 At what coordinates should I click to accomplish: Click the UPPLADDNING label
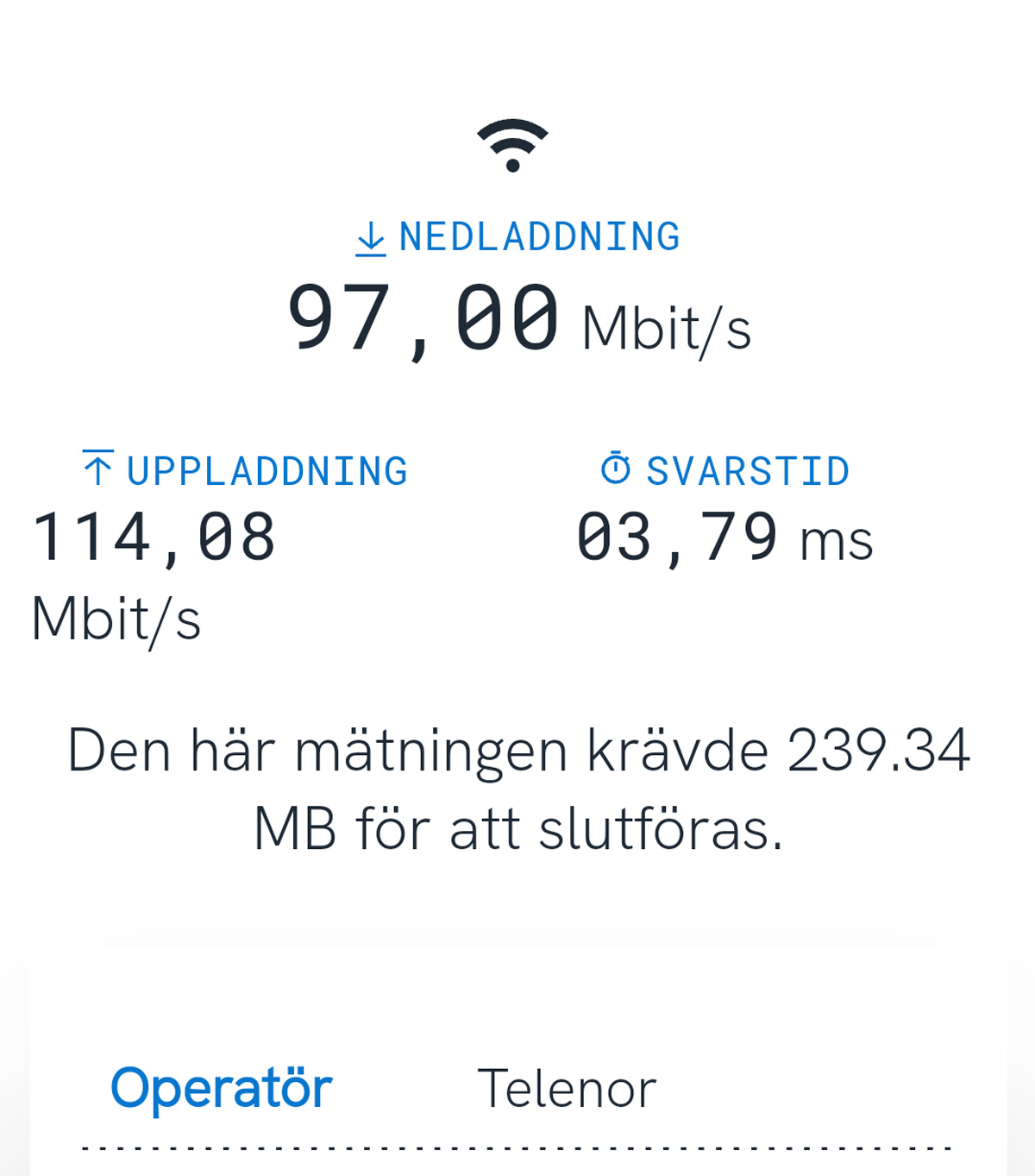267,469
